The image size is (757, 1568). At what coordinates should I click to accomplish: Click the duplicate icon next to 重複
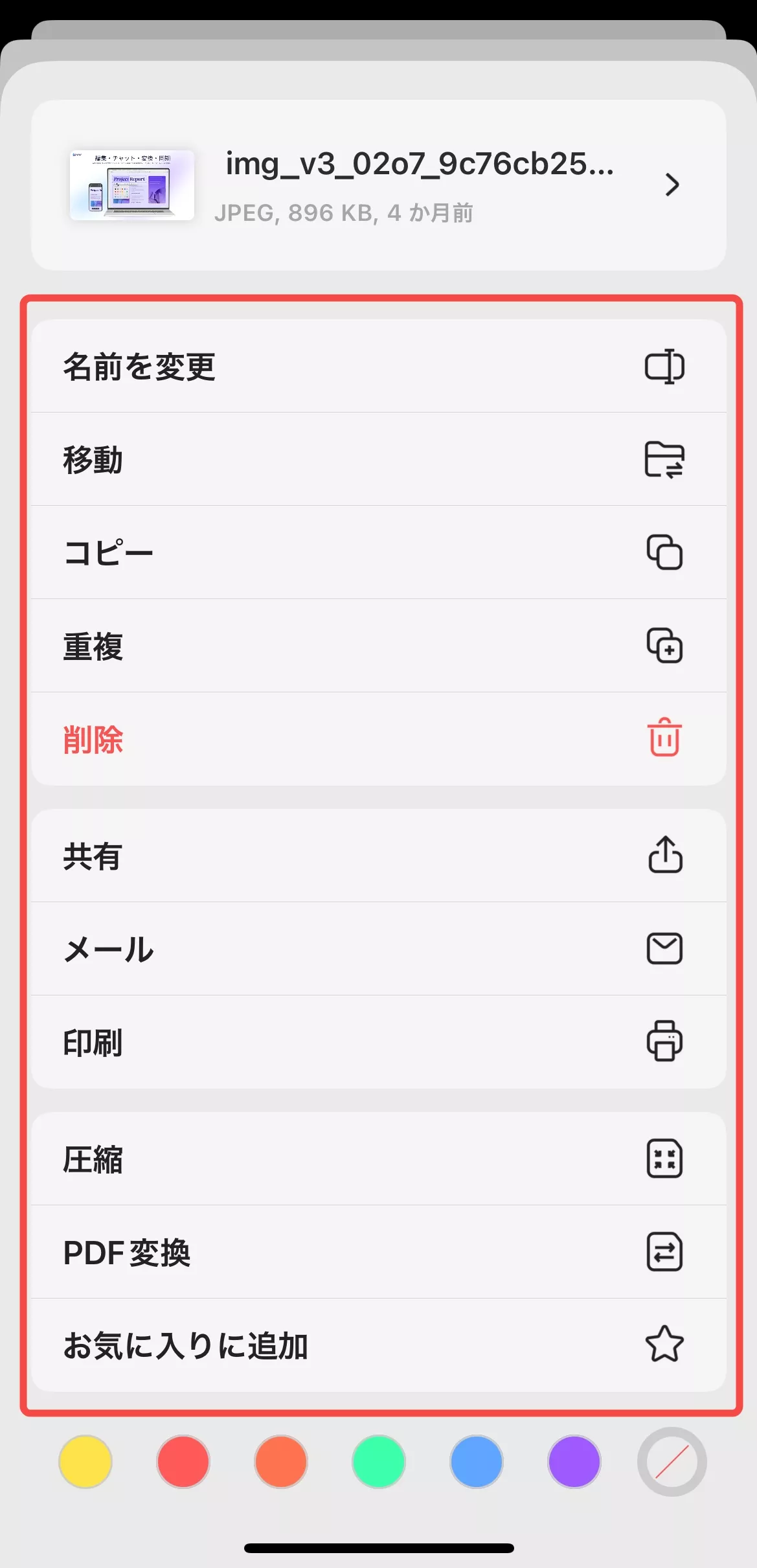point(664,646)
